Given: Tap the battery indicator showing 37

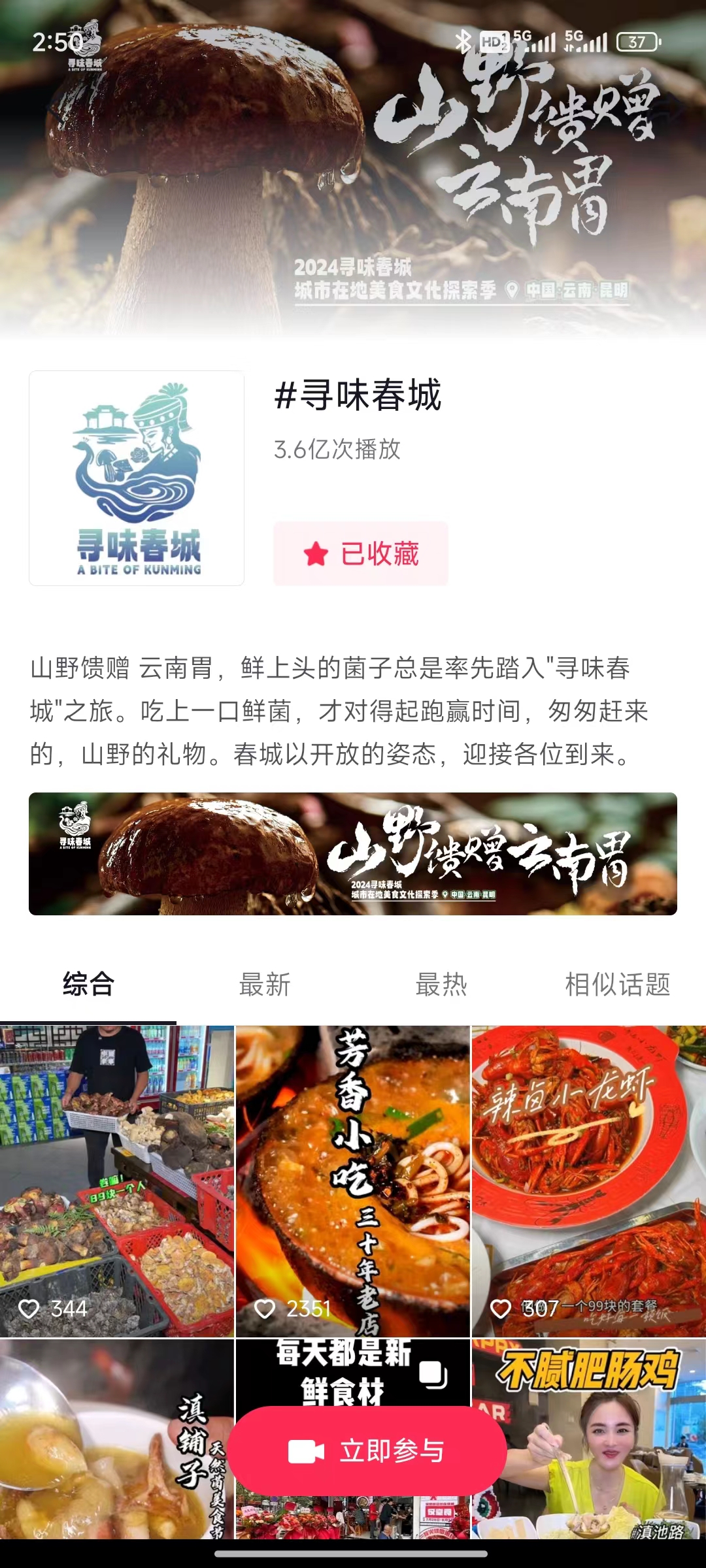Looking at the screenshot, I should click(636, 42).
